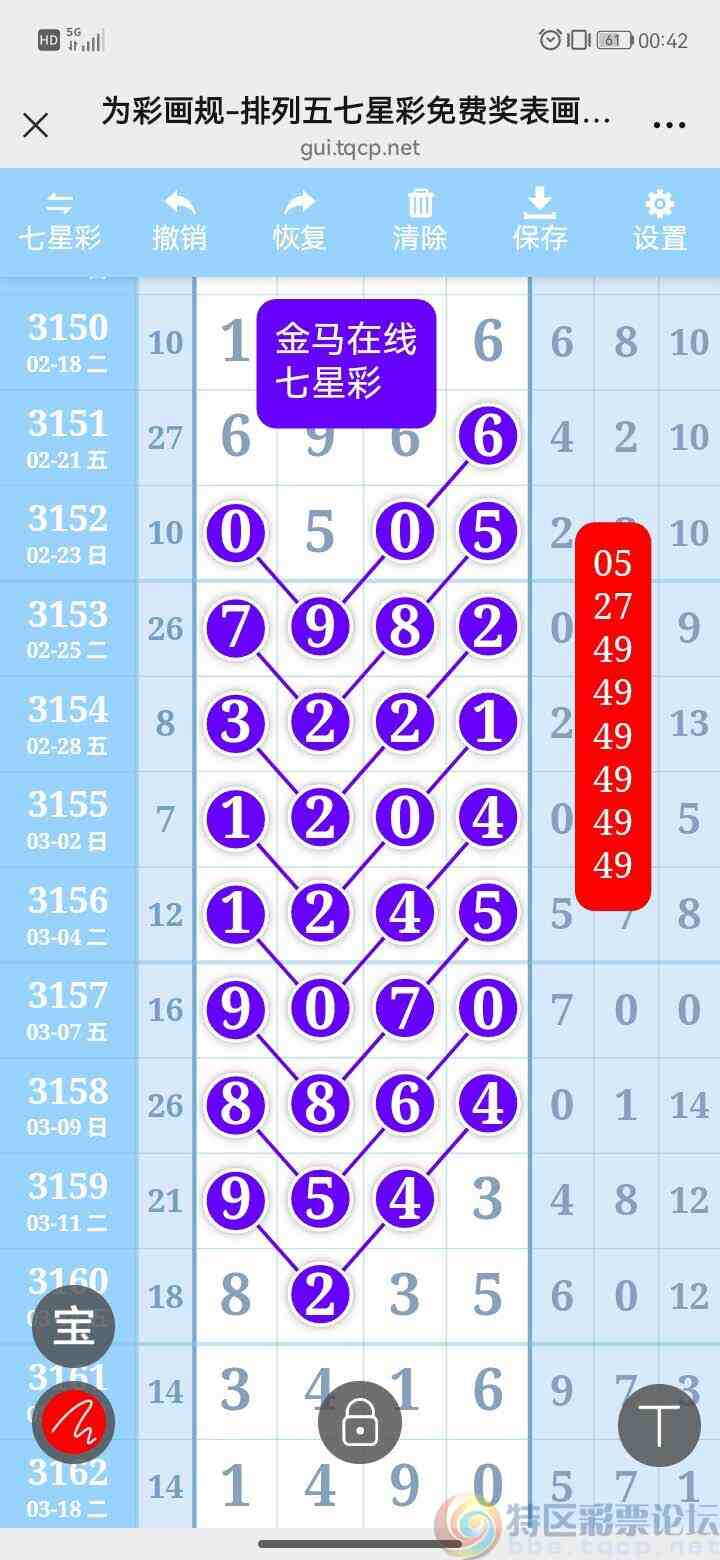Jump to top with the T button

[x=658, y=1425]
